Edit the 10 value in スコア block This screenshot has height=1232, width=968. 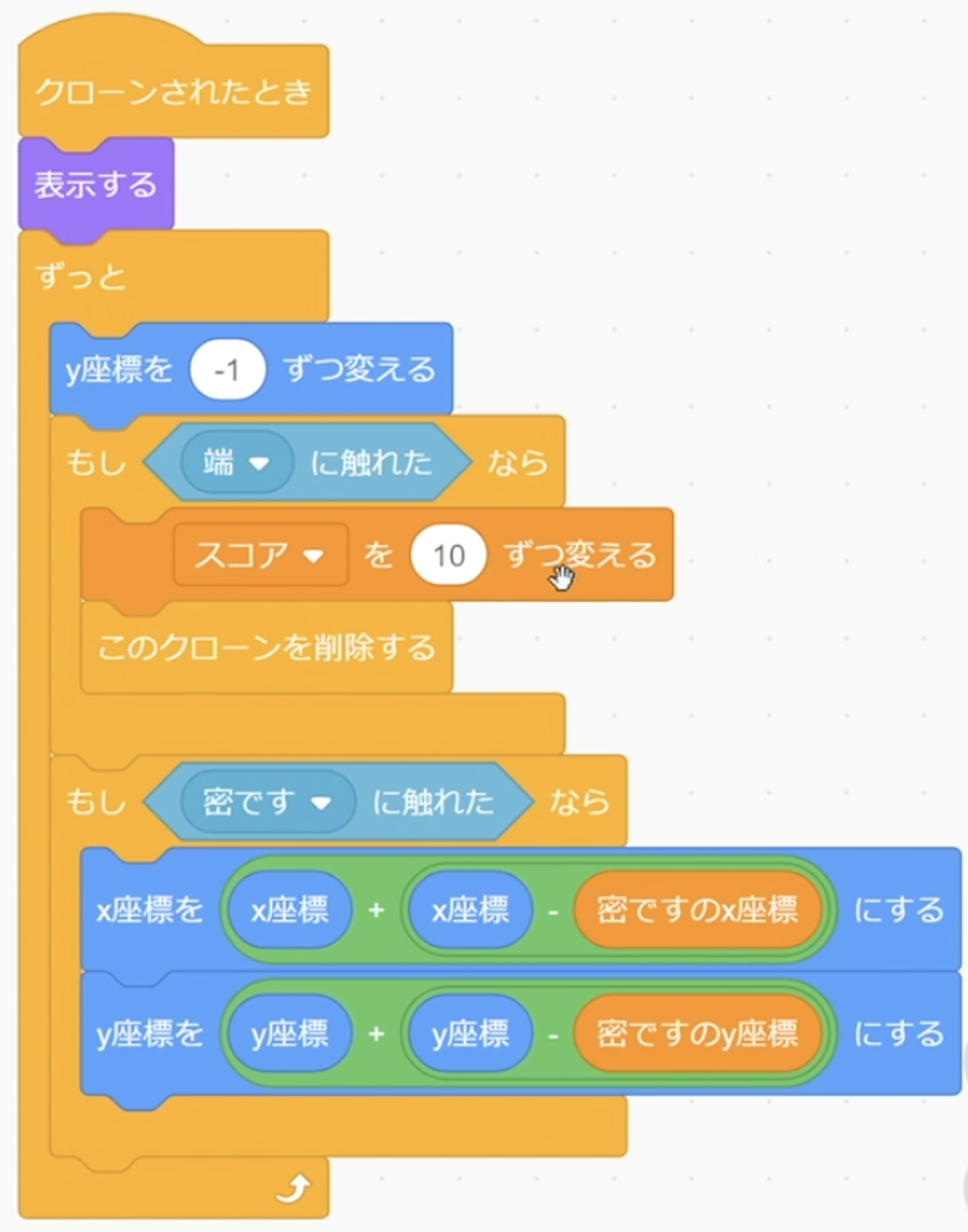tap(448, 556)
